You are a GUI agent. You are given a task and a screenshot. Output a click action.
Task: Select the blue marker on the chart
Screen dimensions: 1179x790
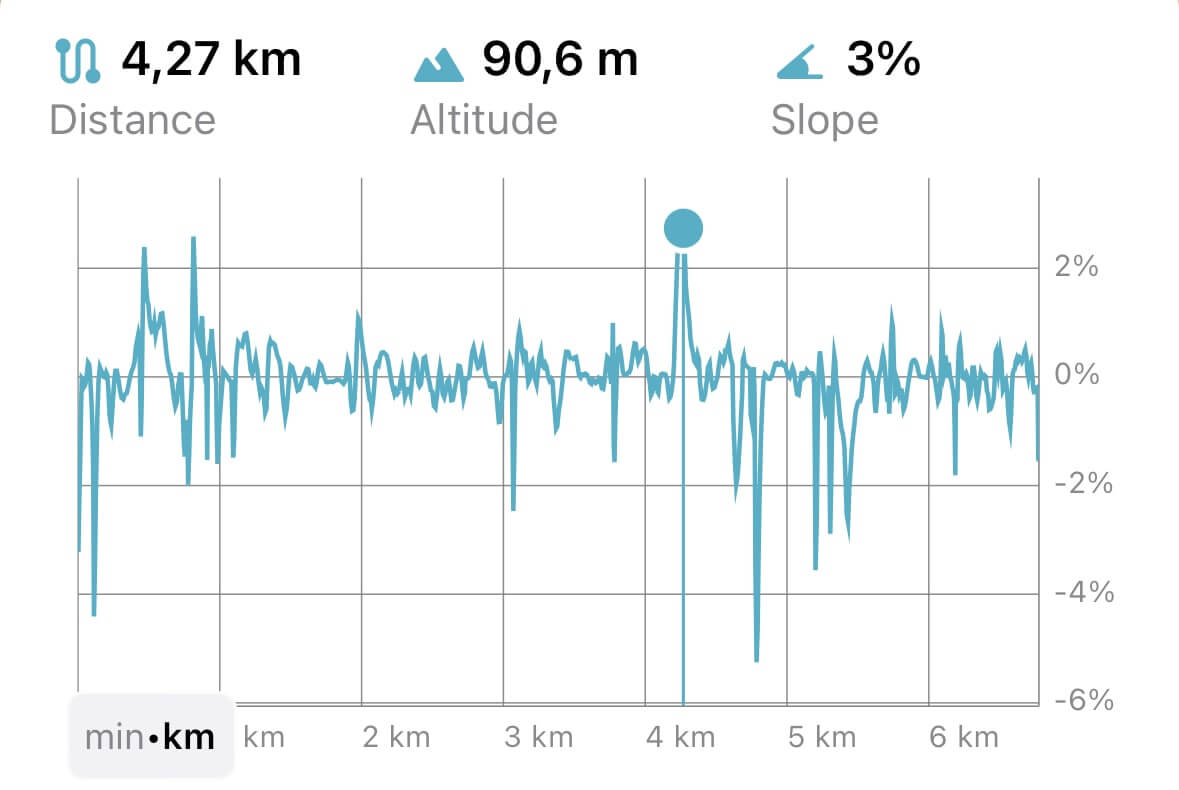[x=683, y=229]
